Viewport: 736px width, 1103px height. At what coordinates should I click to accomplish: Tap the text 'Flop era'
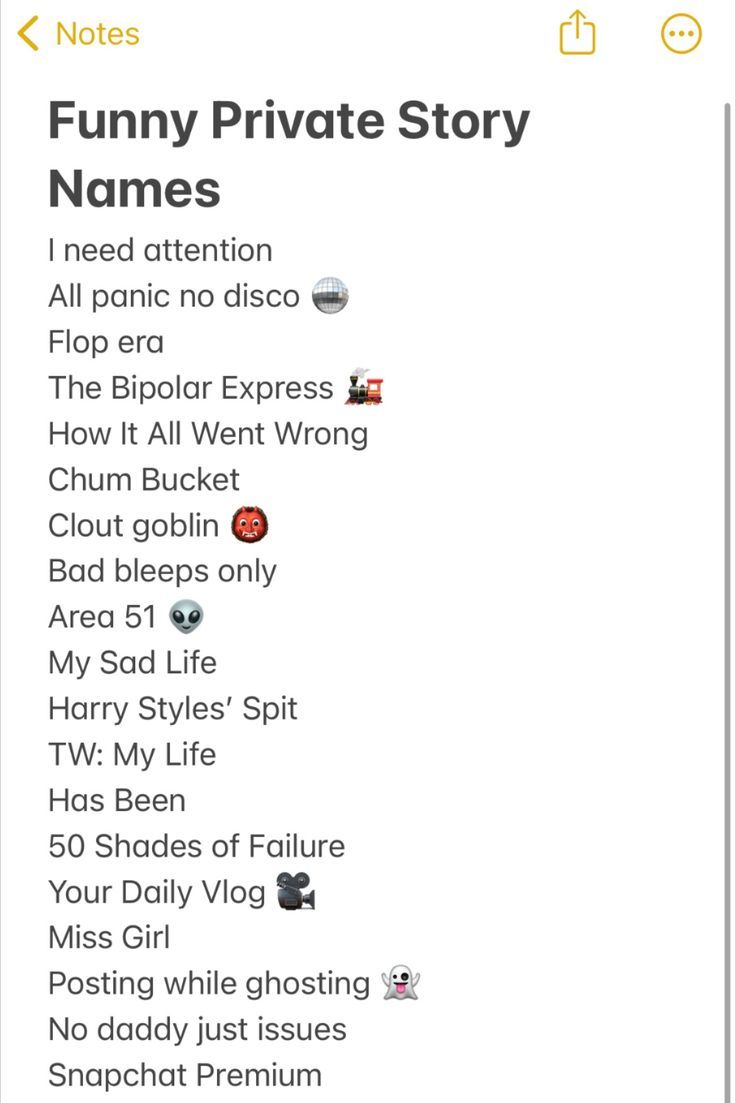(105, 341)
